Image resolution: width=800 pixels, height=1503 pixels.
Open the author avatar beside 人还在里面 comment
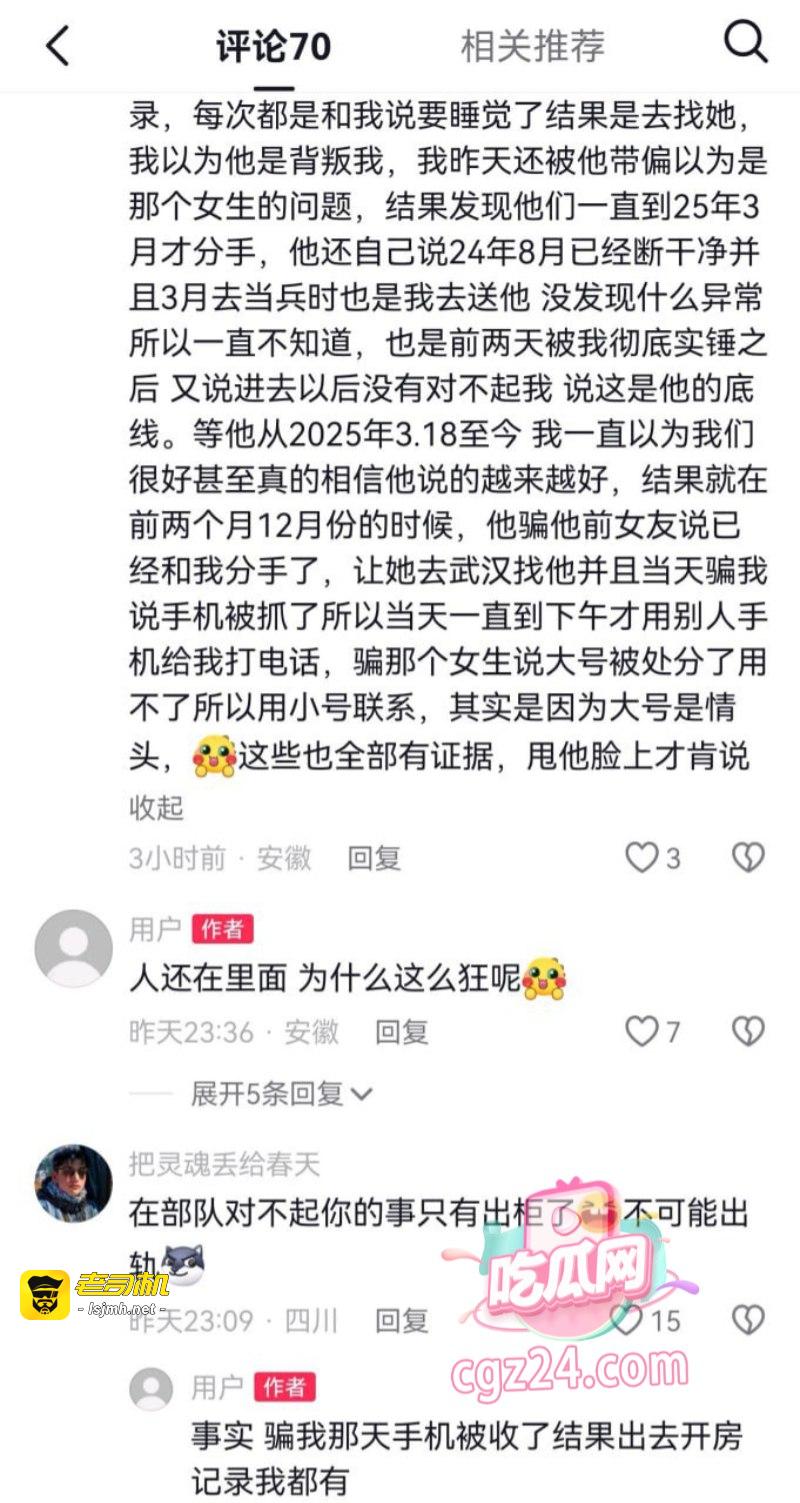[x=73, y=948]
